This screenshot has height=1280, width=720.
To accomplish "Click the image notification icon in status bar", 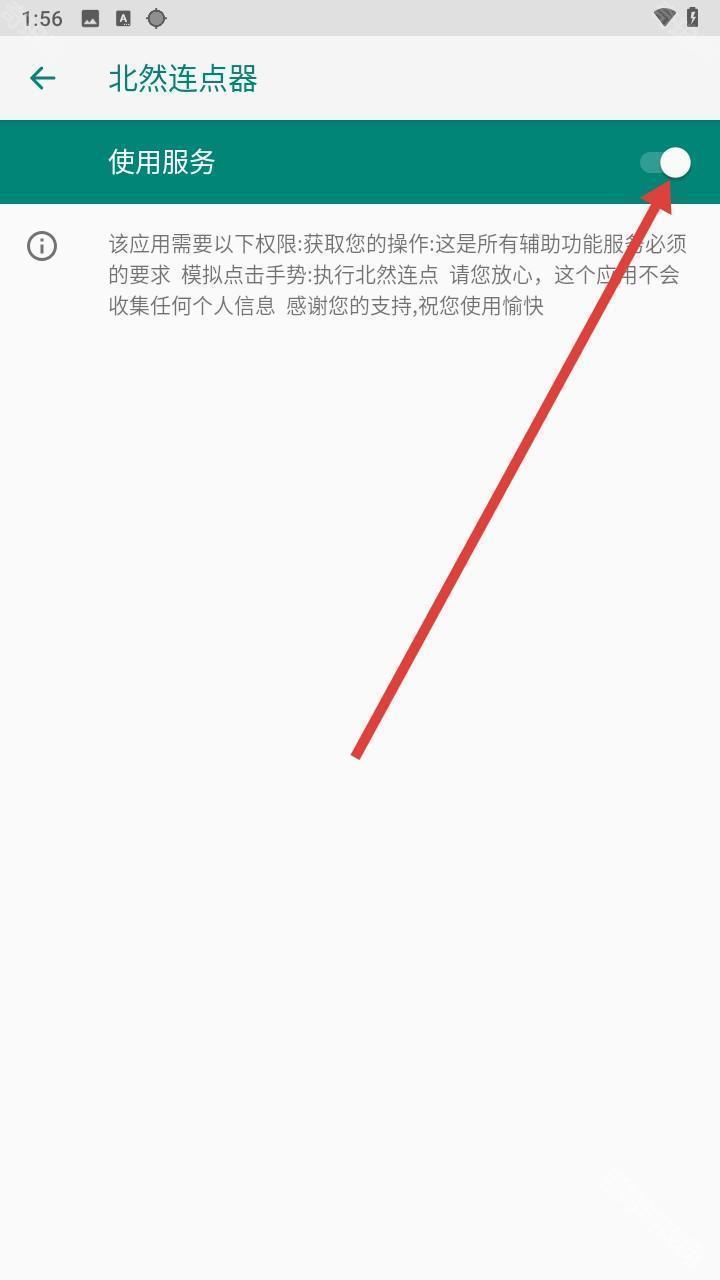I will [89, 17].
